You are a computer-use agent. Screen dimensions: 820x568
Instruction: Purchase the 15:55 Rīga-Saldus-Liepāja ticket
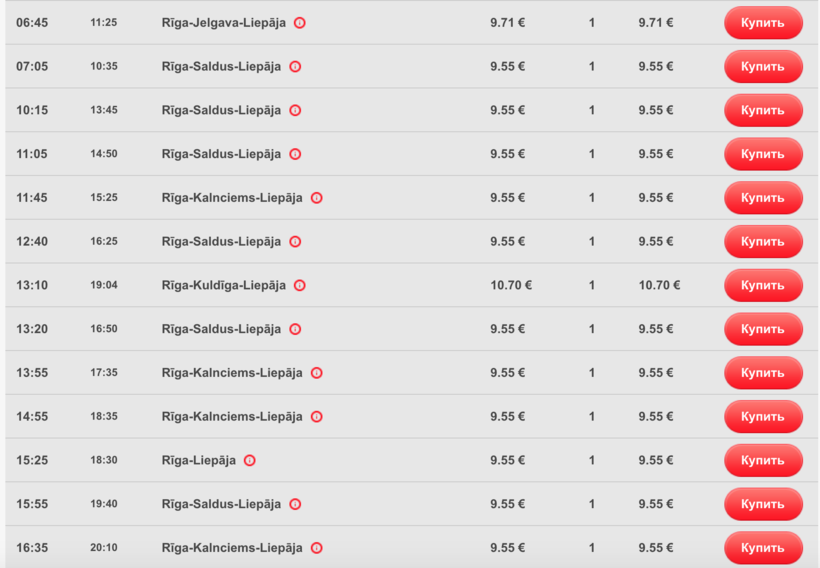coord(763,504)
